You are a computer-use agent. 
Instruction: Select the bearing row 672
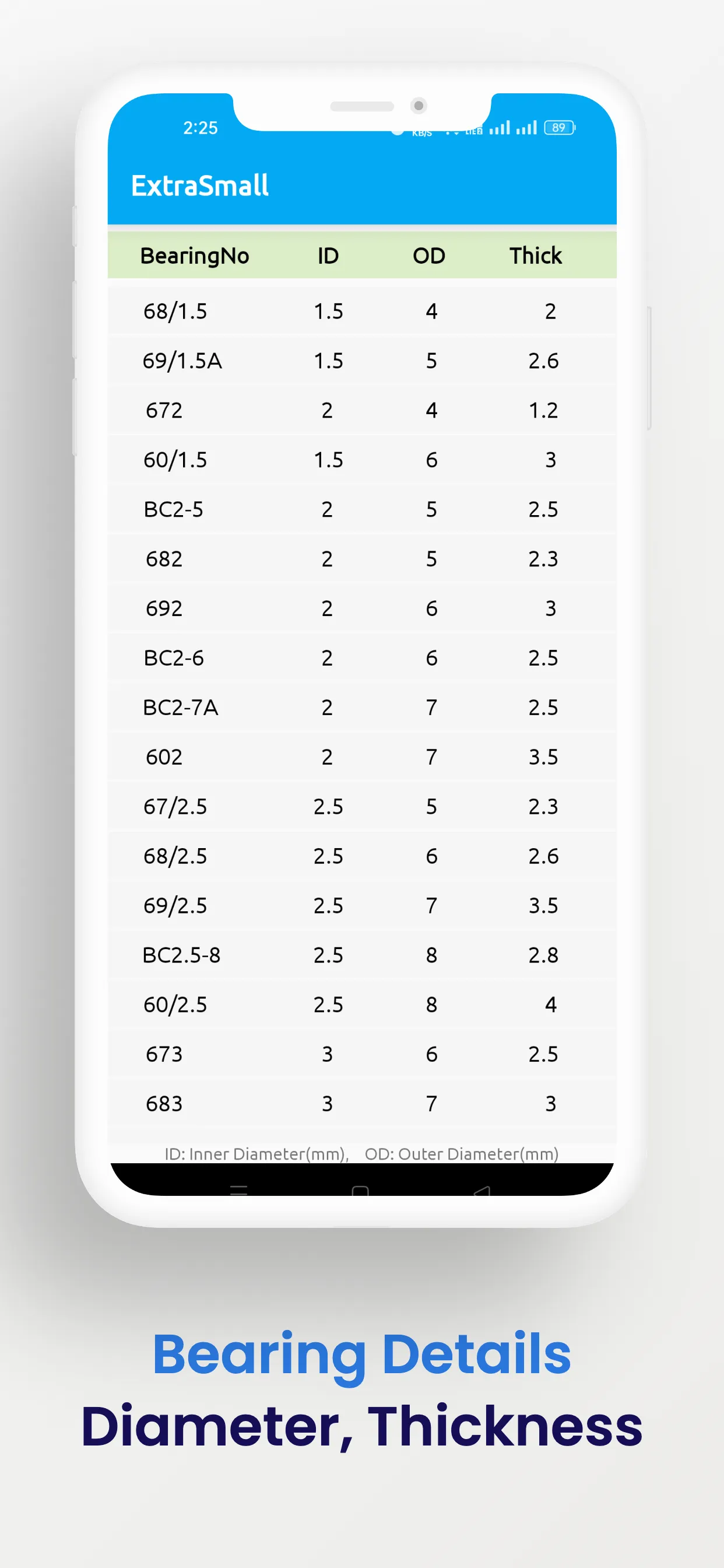click(361, 409)
